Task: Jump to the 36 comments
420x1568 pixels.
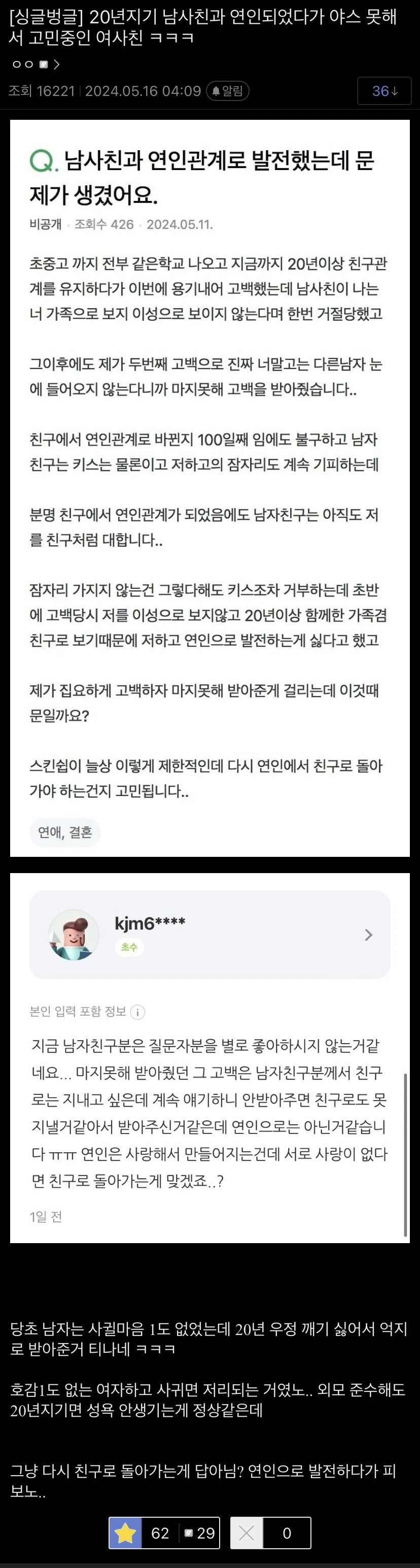Action: pyautogui.click(x=384, y=91)
